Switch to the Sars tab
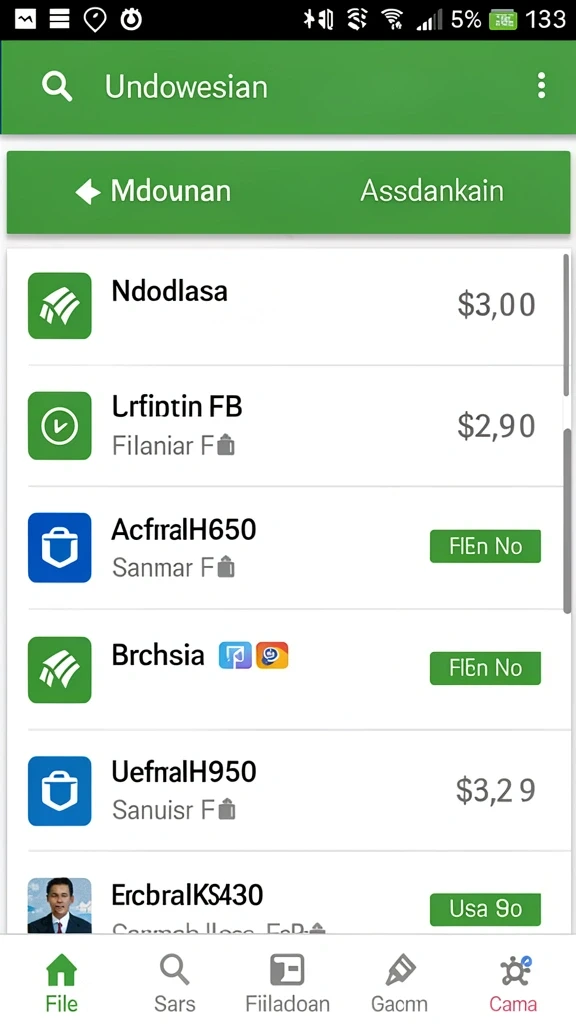 174,984
